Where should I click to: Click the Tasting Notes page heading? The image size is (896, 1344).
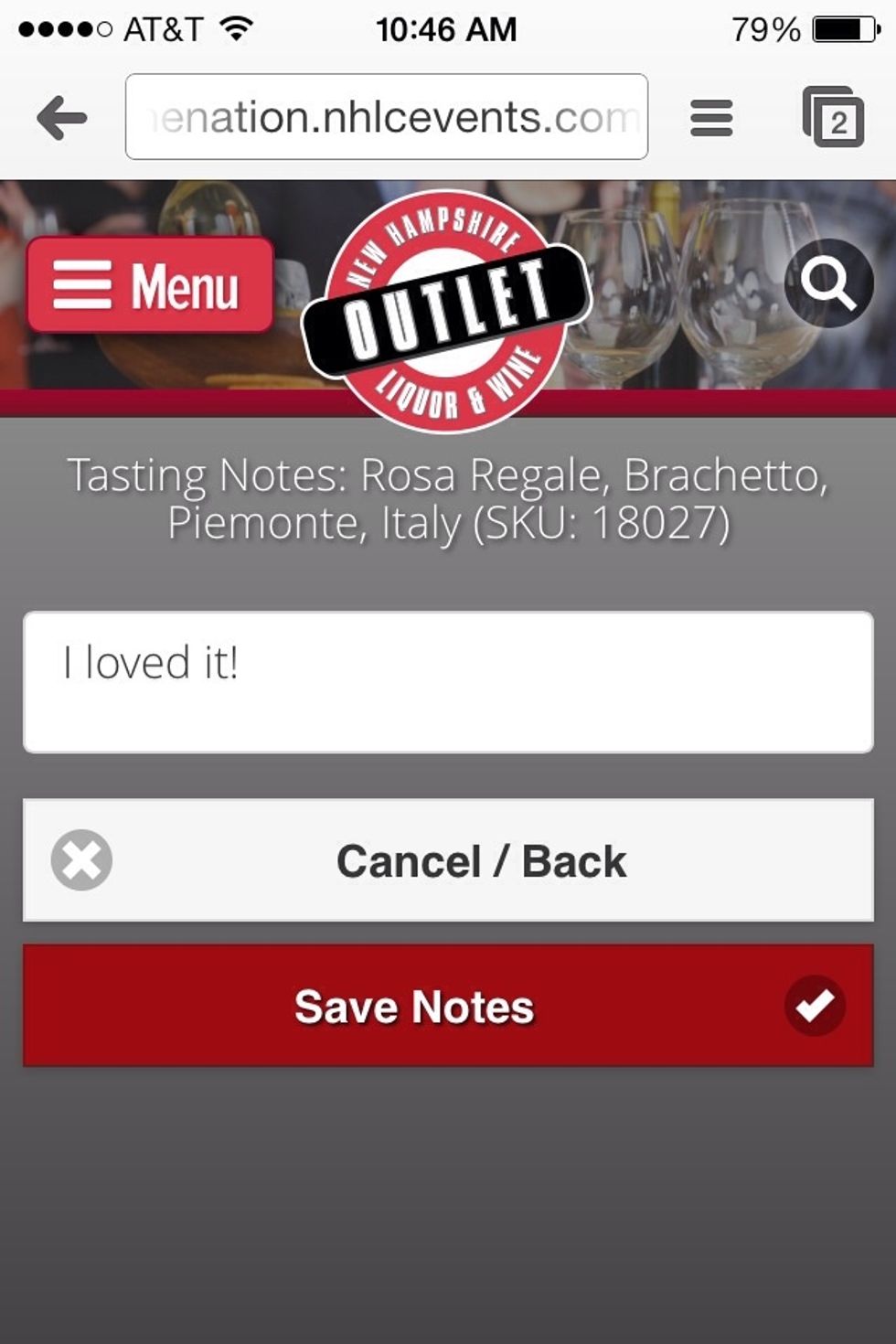(448, 498)
